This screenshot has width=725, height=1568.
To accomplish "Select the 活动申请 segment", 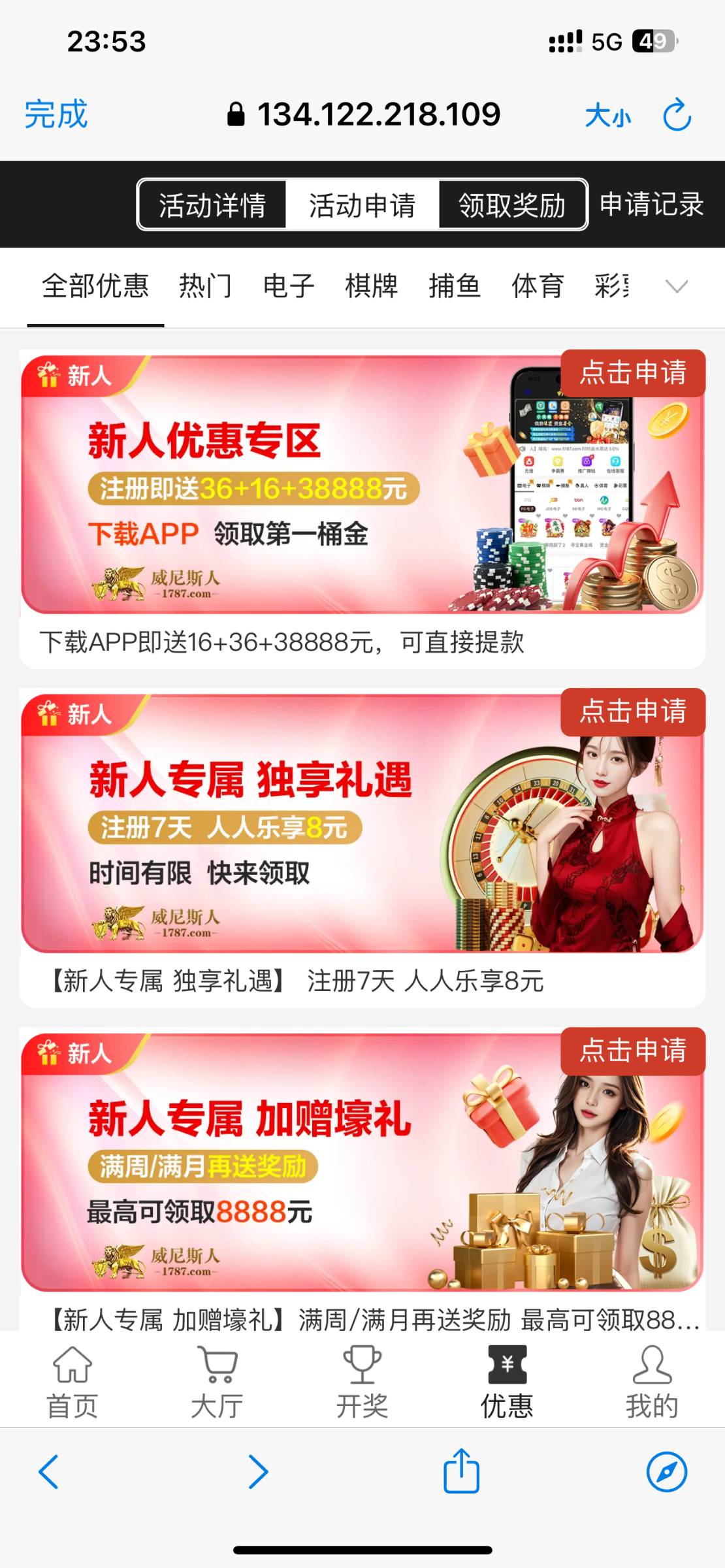I will (x=362, y=205).
